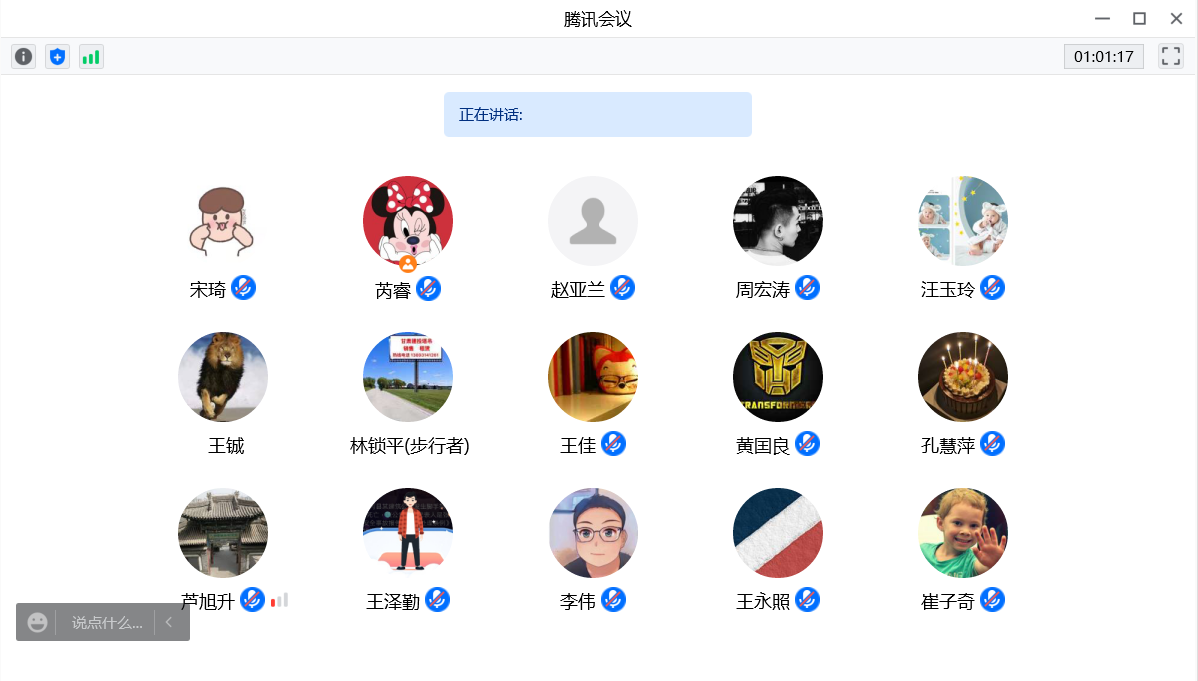Select participant 赵亚兰's default avatar
Image resolution: width=1198 pixels, height=681 pixels.
[x=593, y=221]
